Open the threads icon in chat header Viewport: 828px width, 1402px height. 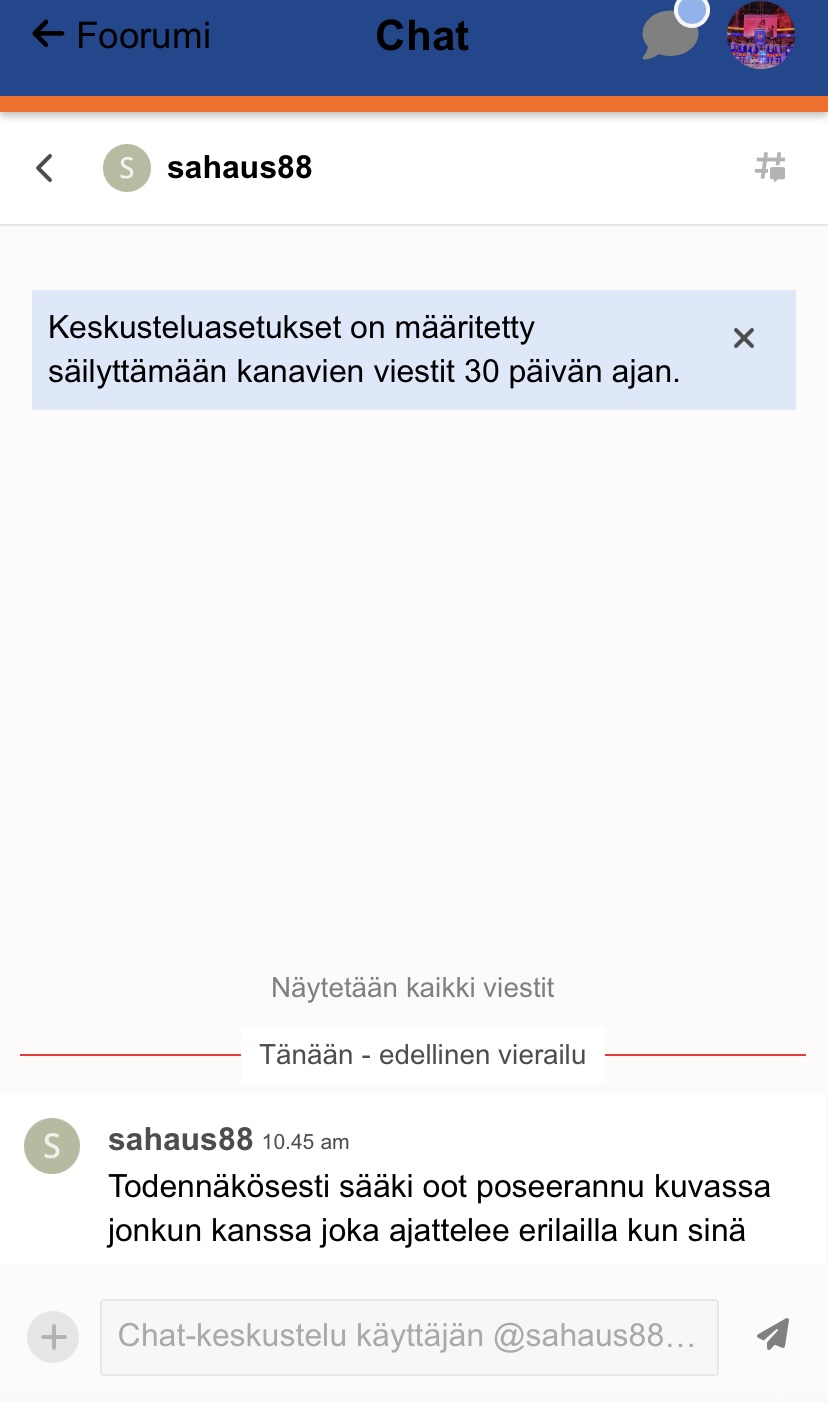pyautogui.click(x=770, y=167)
